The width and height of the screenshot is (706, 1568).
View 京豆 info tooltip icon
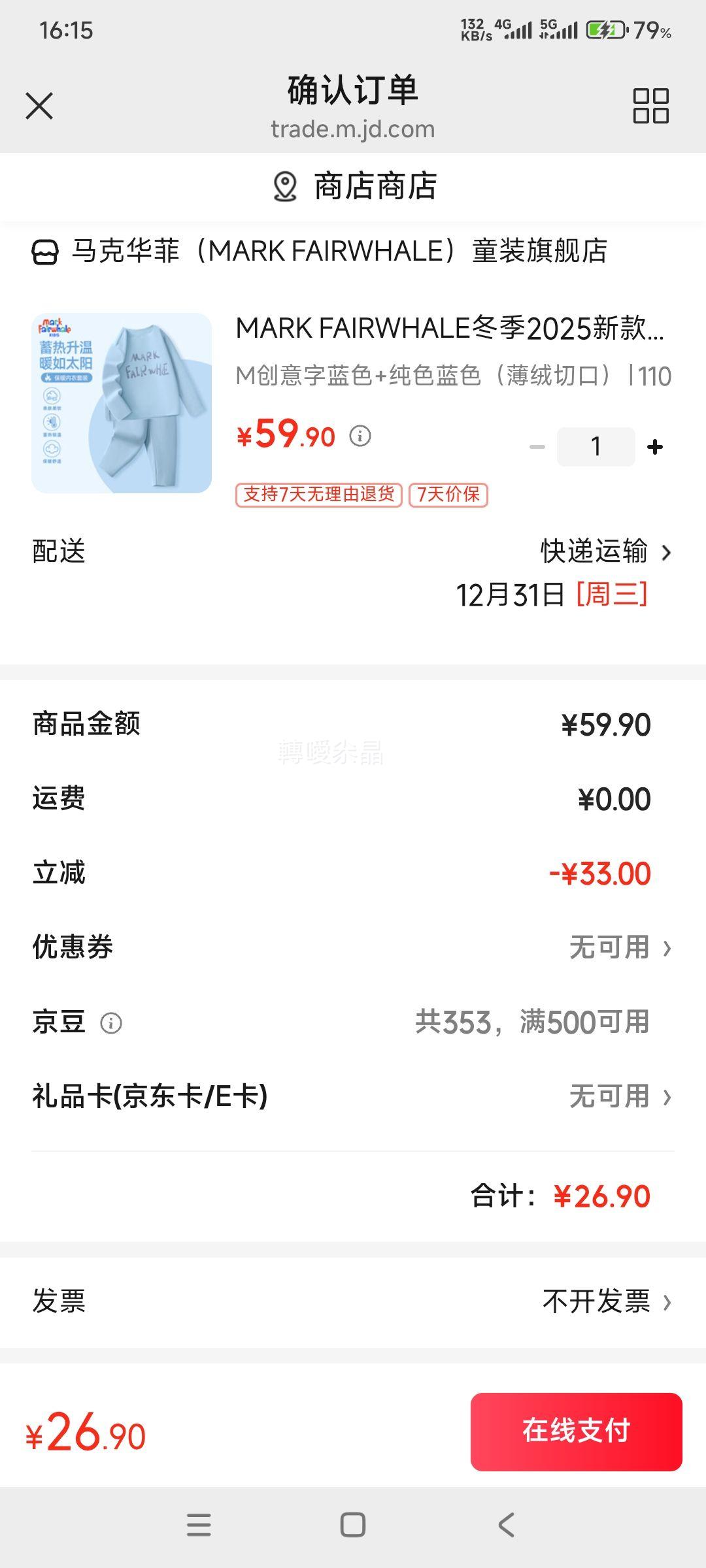[x=113, y=1023]
